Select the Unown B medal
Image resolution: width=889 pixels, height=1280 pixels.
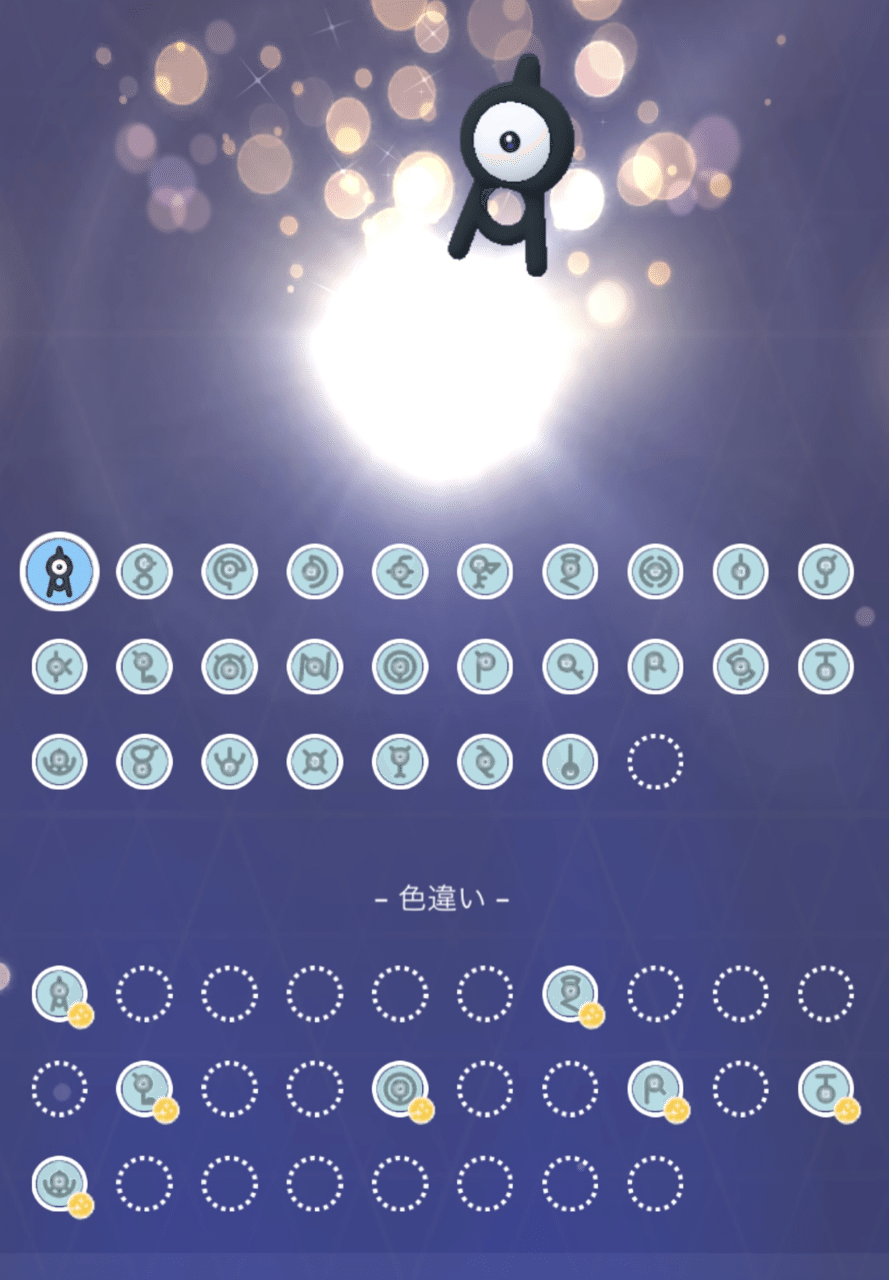pyautogui.click(x=144, y=570)
